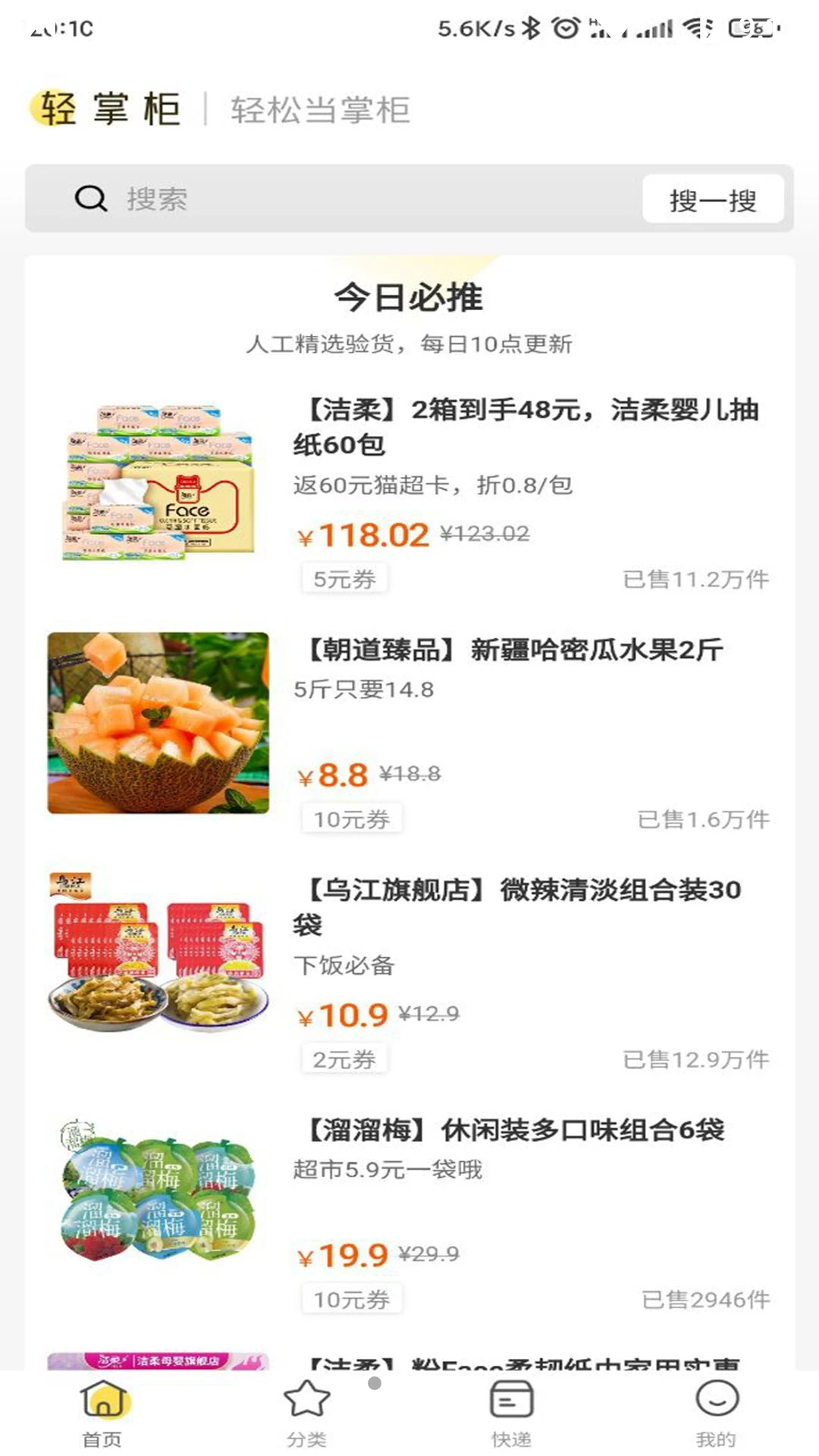This screenshot has height=1456, width=819.
Task: Open the 溜溜梅 休闲装多口味组合 product
Action: point(516,1130)
